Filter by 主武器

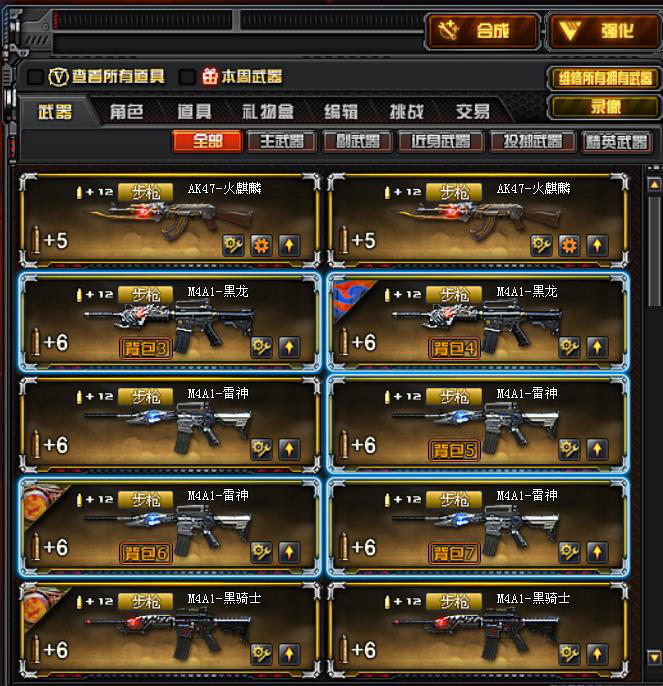pos(282,142)
